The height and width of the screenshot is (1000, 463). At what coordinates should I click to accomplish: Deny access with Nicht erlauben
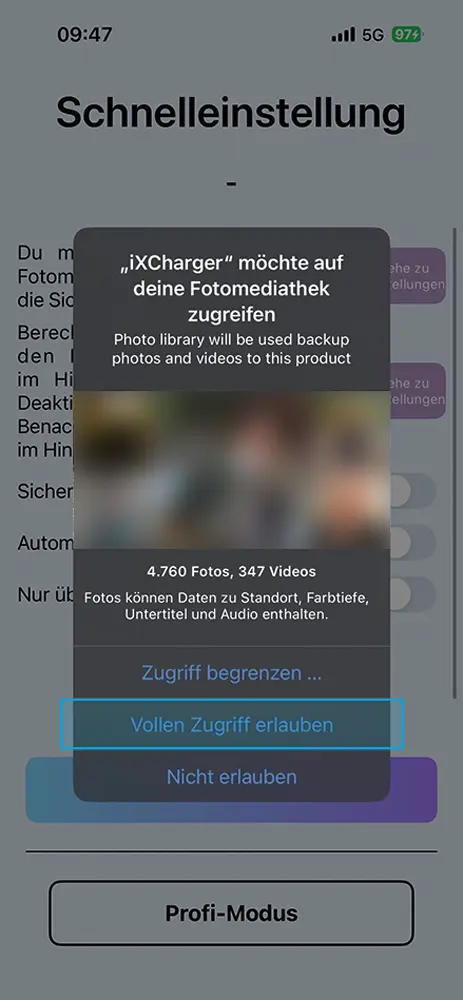click(x=232, y=777)
